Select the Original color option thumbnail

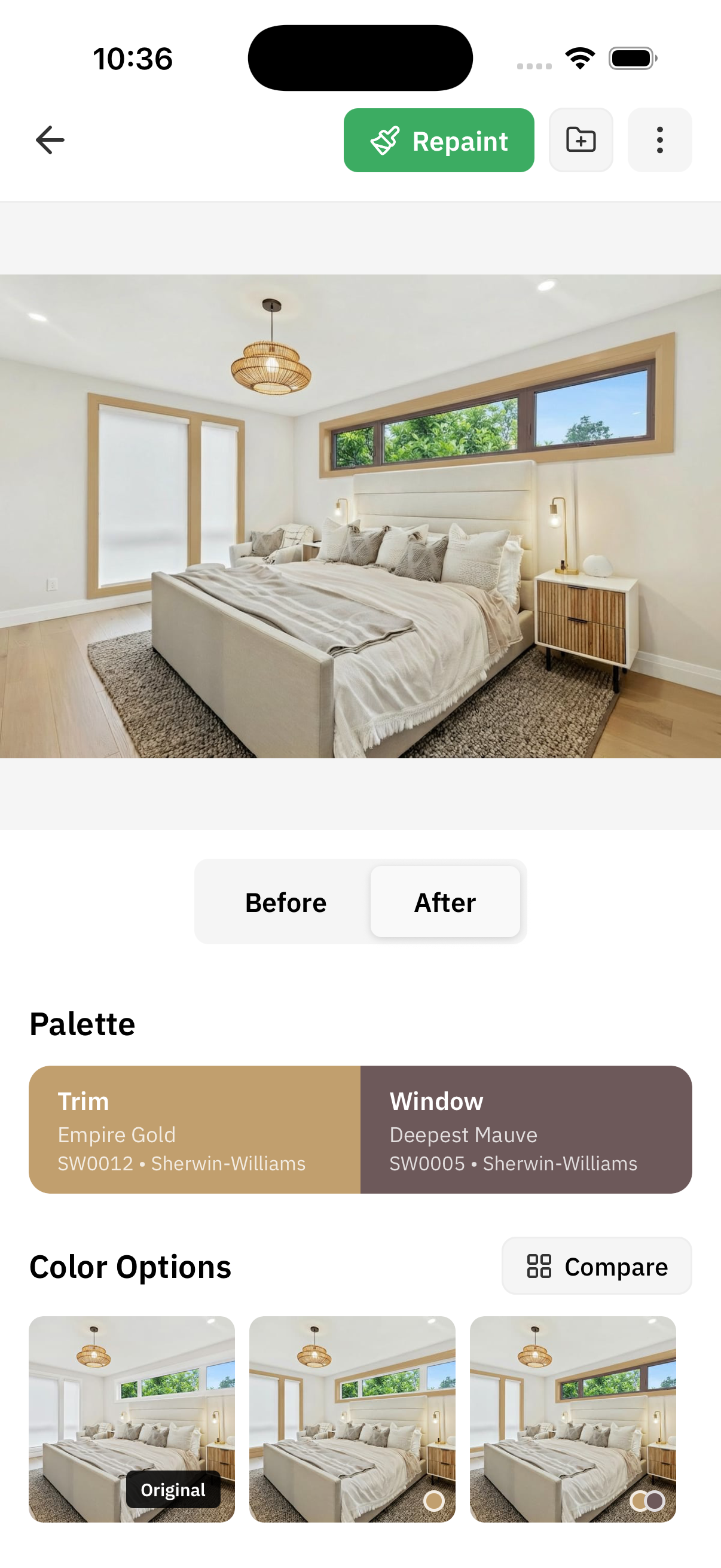pyautogui.click(x=132, y=1420)
